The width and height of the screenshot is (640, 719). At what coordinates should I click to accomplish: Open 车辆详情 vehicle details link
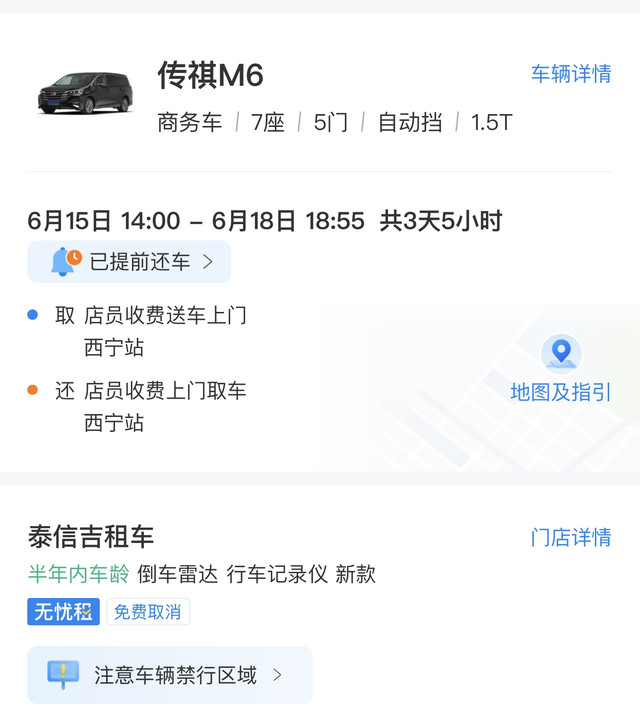(570, 74)
